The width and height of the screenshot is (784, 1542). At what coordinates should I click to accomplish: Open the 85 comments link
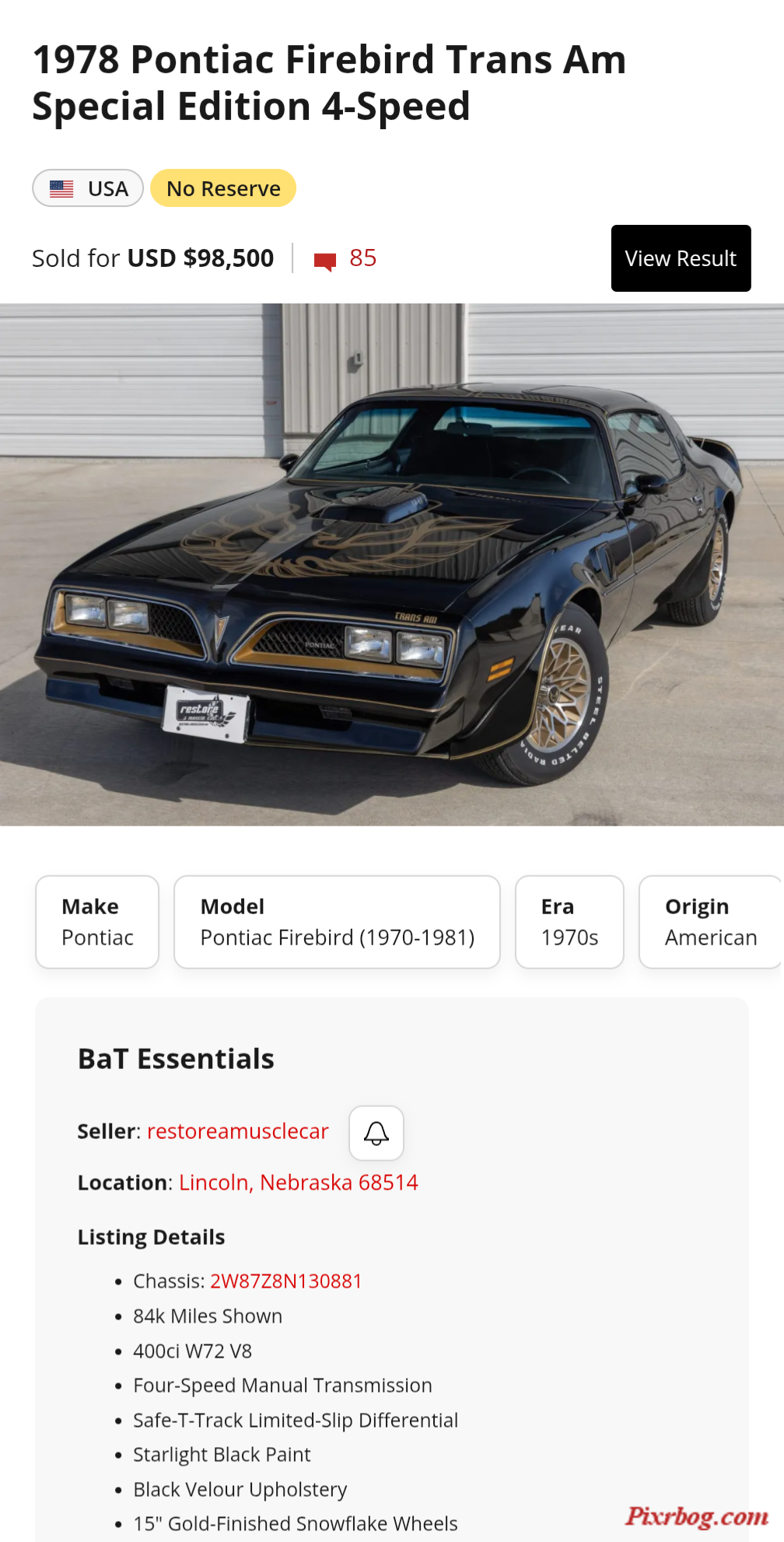347,258
